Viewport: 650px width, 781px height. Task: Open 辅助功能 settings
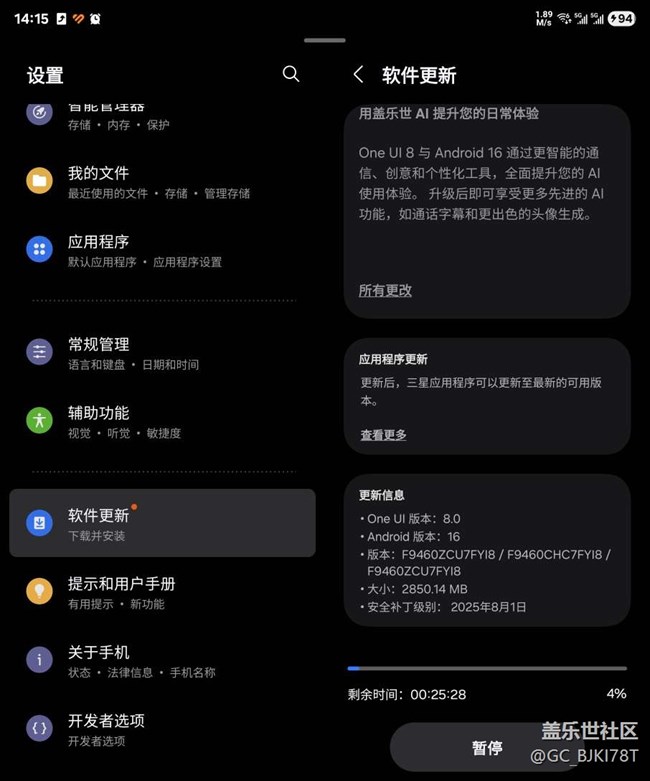[x=160, y=422]
